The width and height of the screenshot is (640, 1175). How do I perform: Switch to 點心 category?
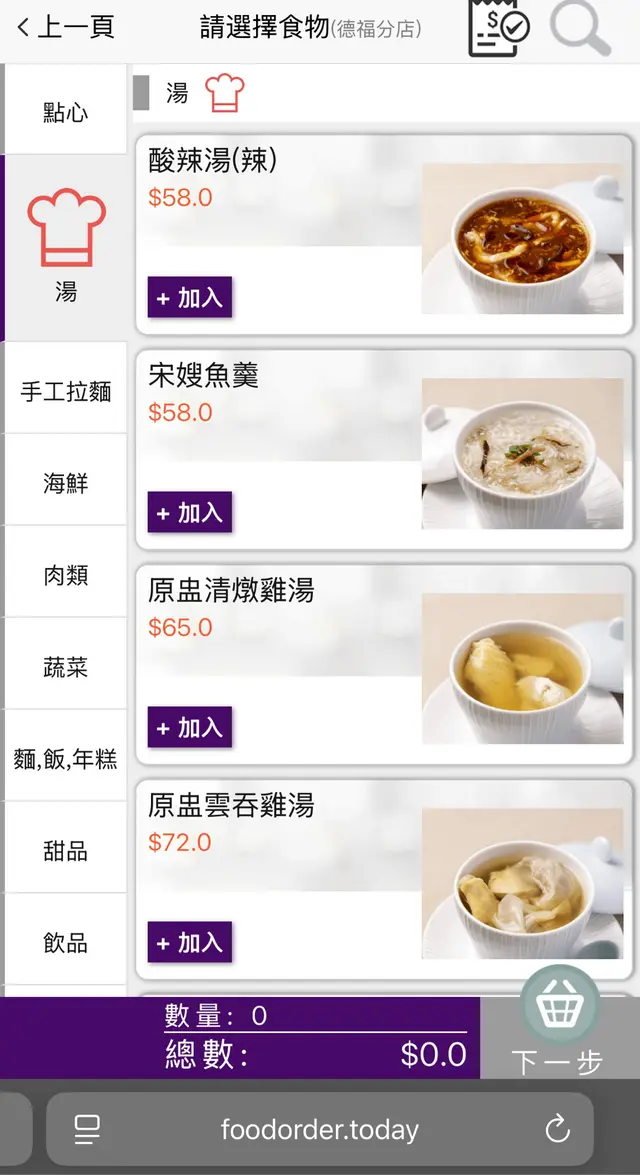pos(66,112)
